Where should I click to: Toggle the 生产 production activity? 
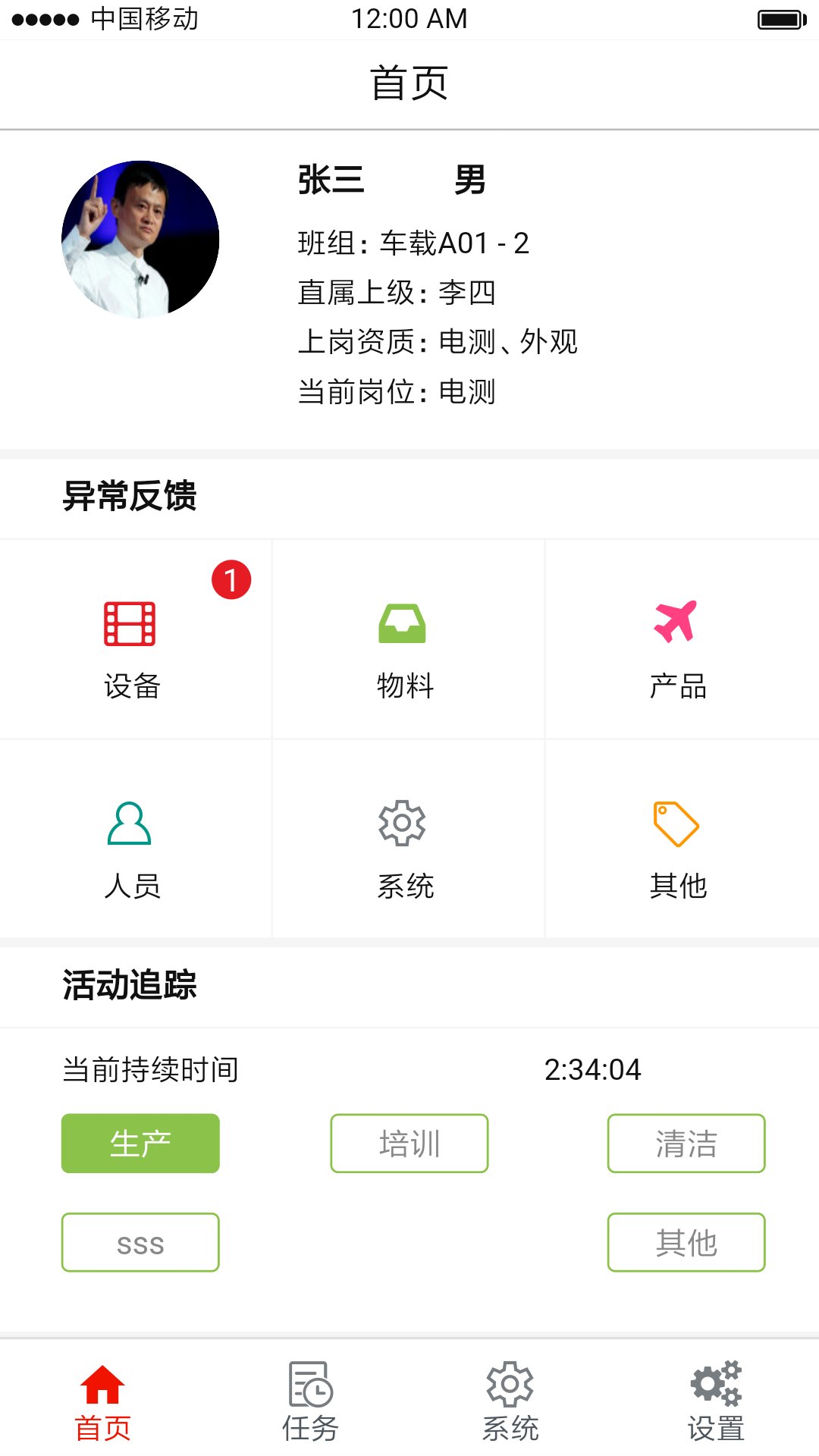tap(140, 1143)
